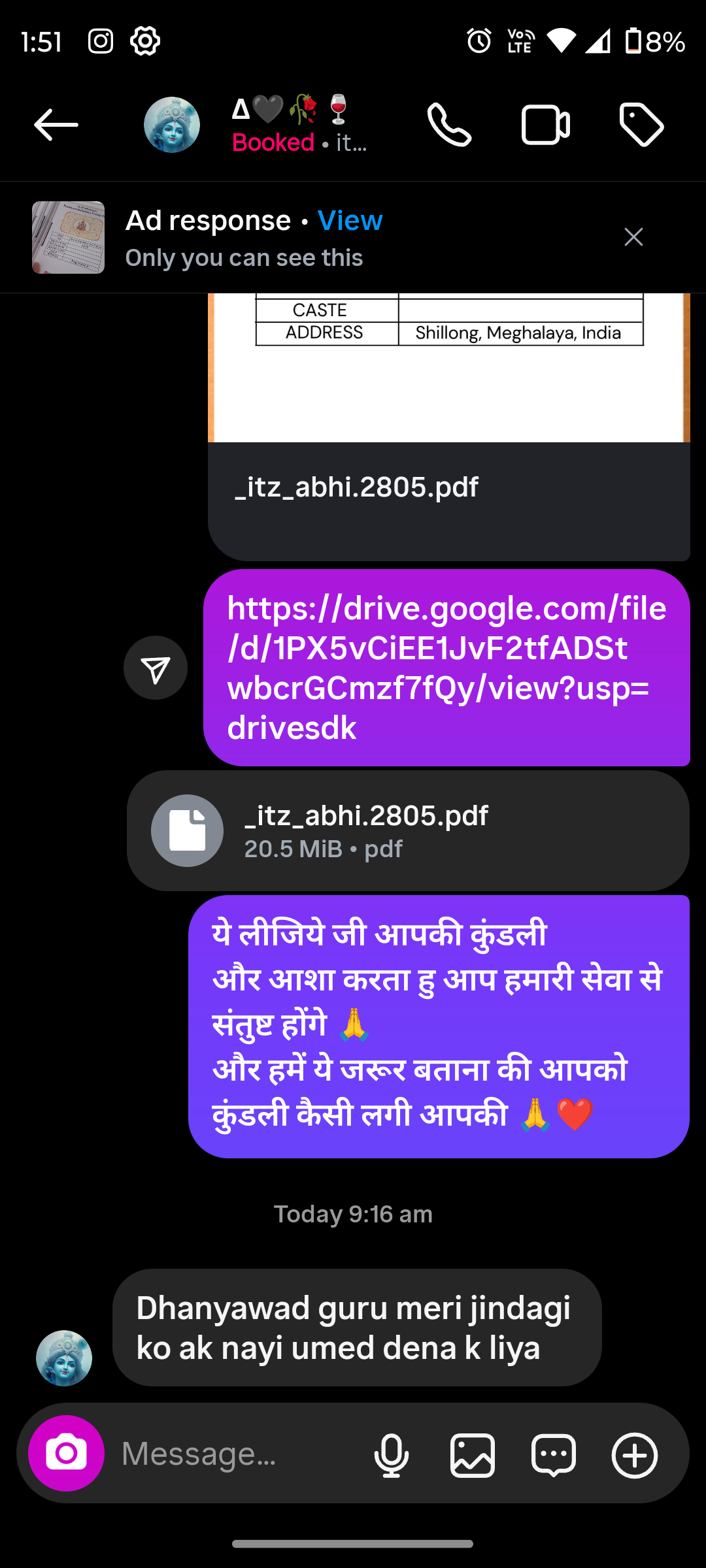
Task: Go back to the chat list
Action: (x=56, y=125)
